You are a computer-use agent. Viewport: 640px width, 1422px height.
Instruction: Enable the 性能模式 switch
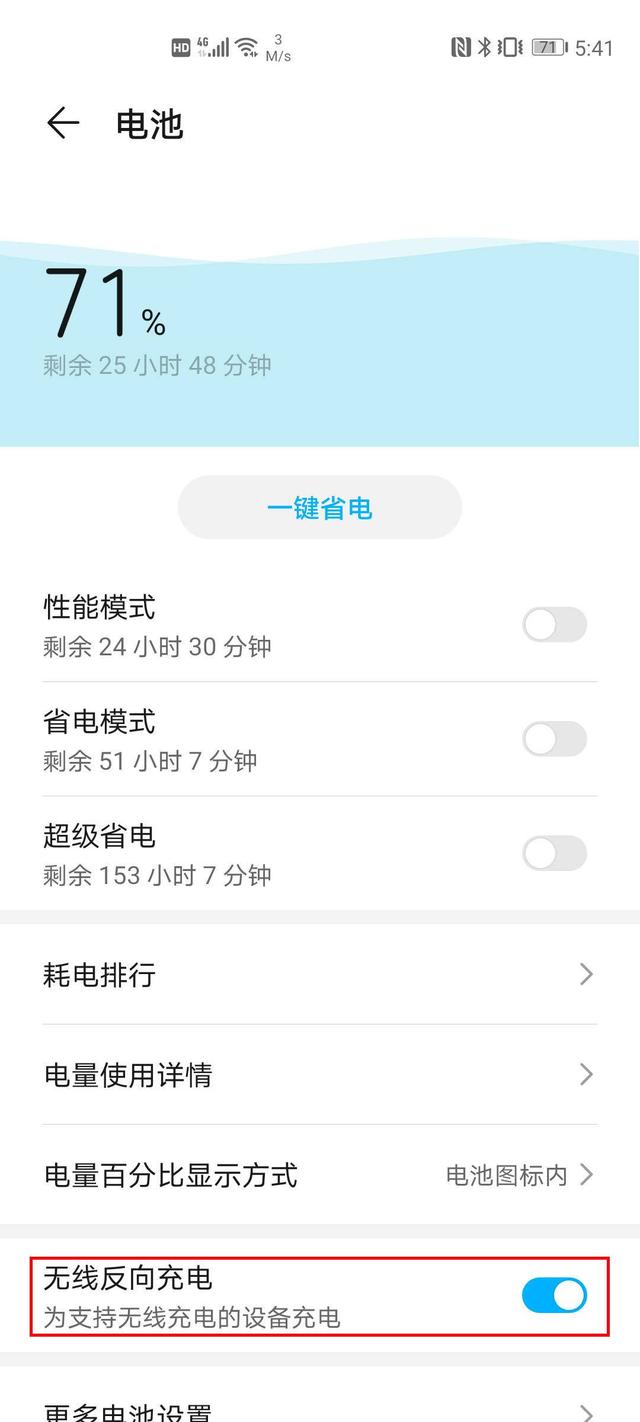554,626
